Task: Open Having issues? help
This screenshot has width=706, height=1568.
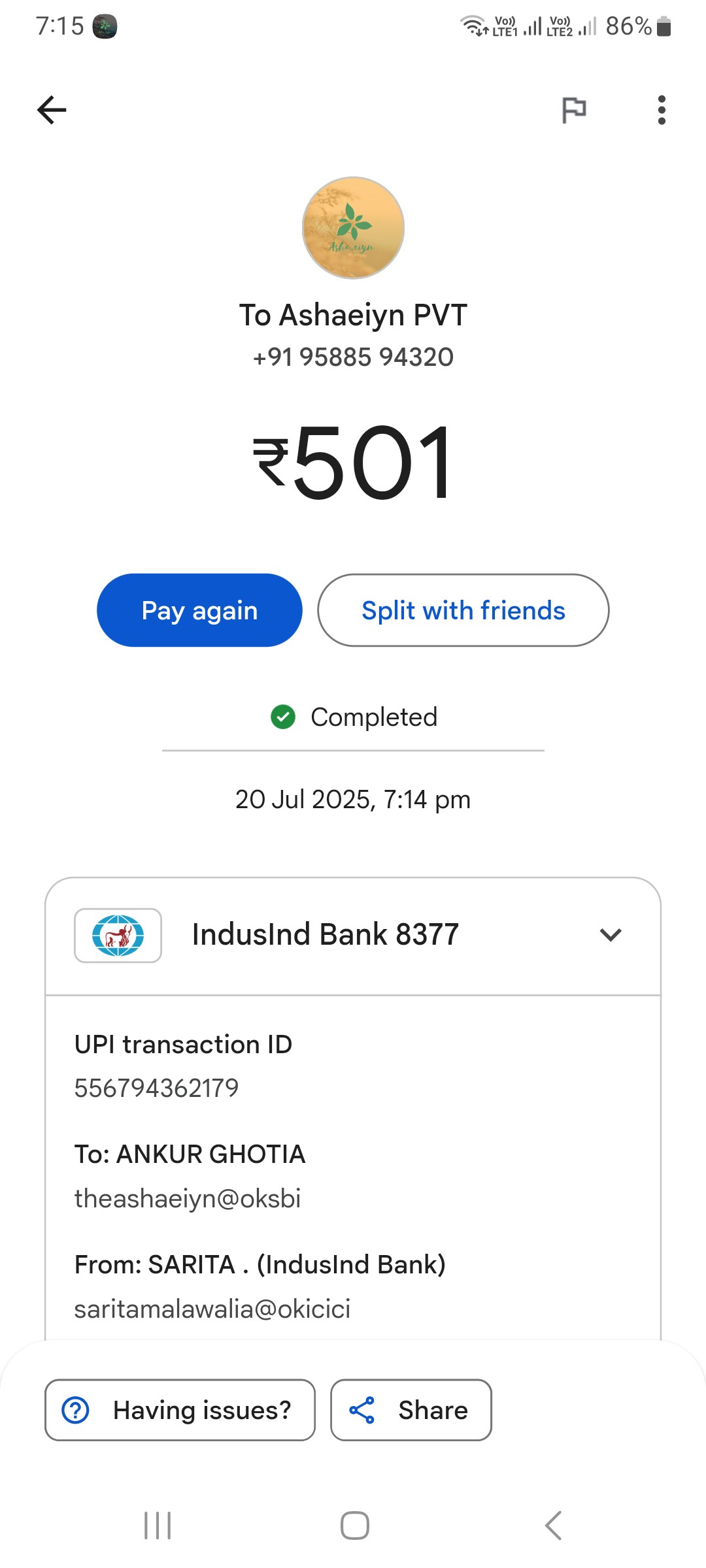Action: 180,1410
